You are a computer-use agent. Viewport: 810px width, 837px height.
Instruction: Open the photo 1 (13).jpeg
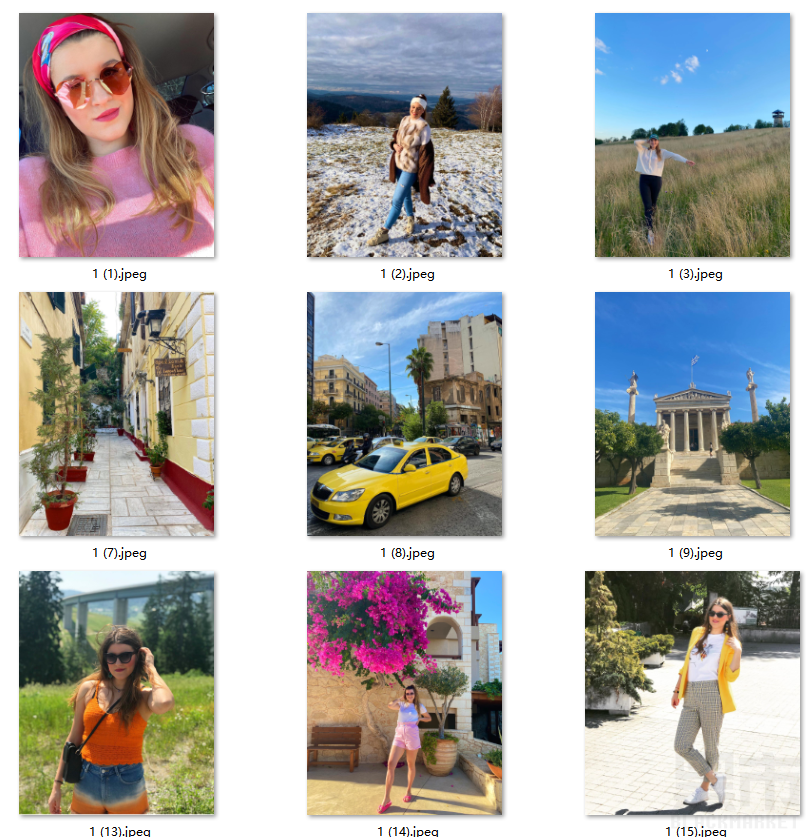(x=116, y=692)
